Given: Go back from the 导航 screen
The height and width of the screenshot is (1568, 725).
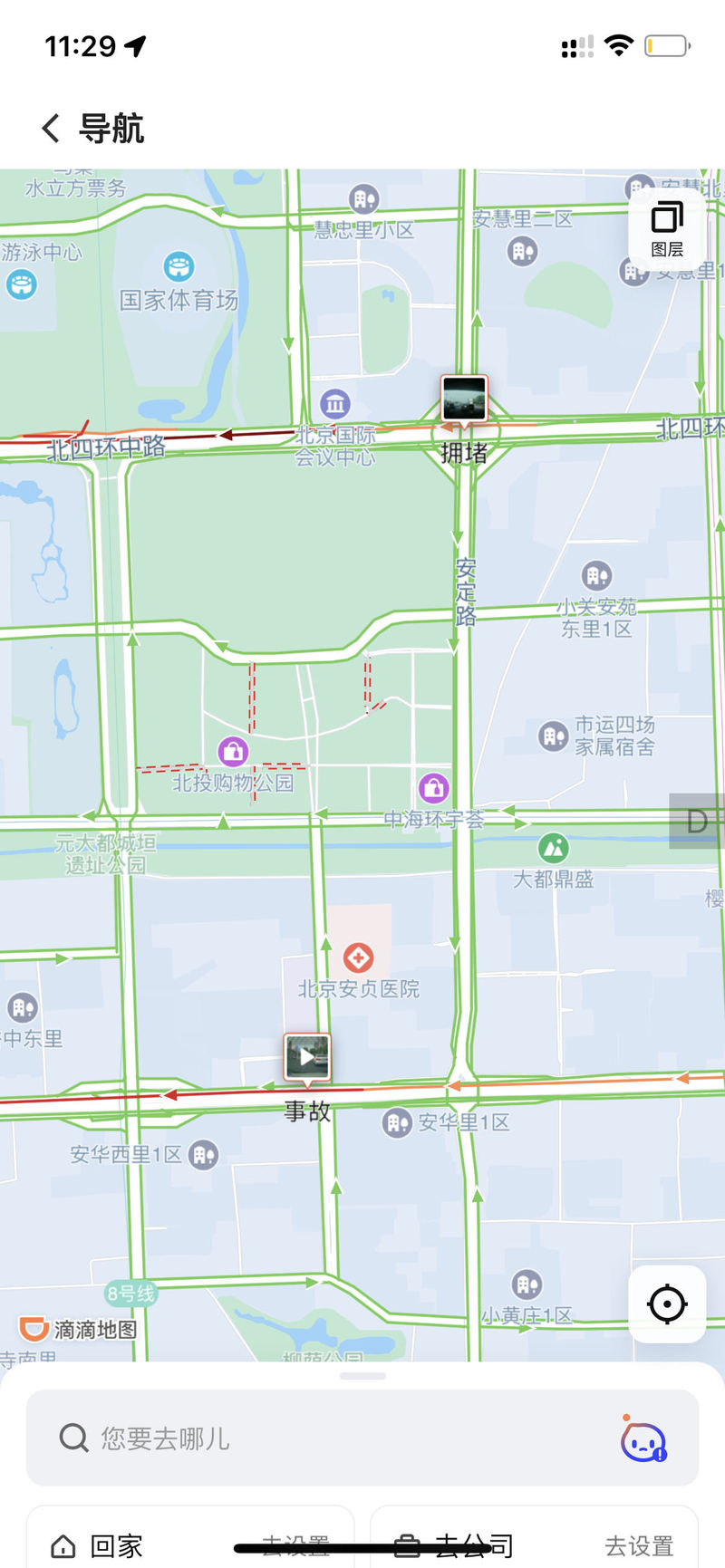Looking at the screenshot, I should tap(51, 129).
